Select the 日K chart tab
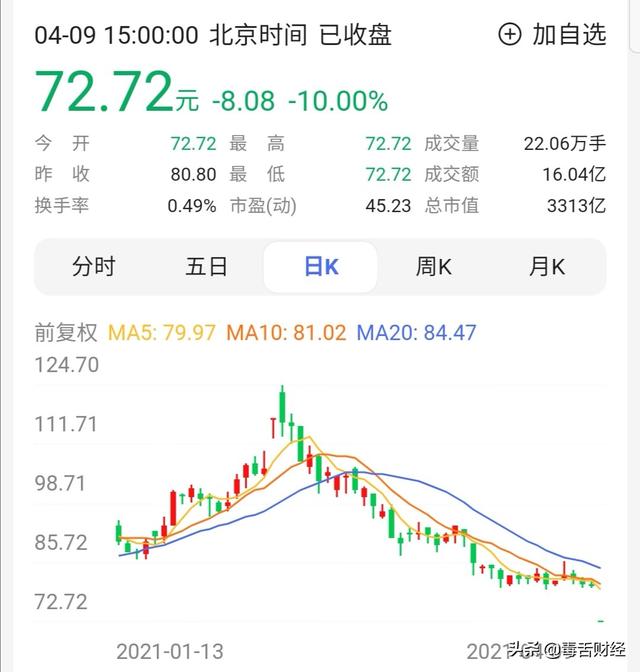Image resolution: width=640 pixels, height=672 pixels. click(320, 267)
